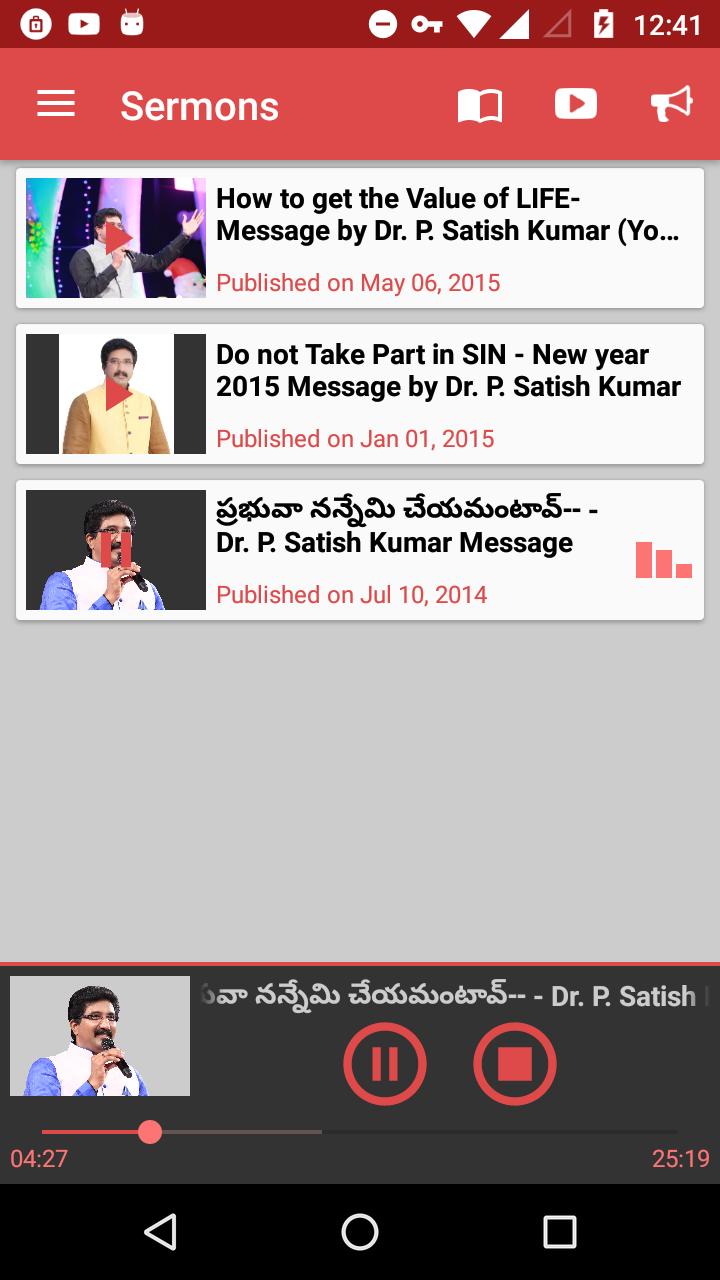Open the book icon in the toolbar
The width and height of the screenshot is (720, 1280).
coord(479,105)
